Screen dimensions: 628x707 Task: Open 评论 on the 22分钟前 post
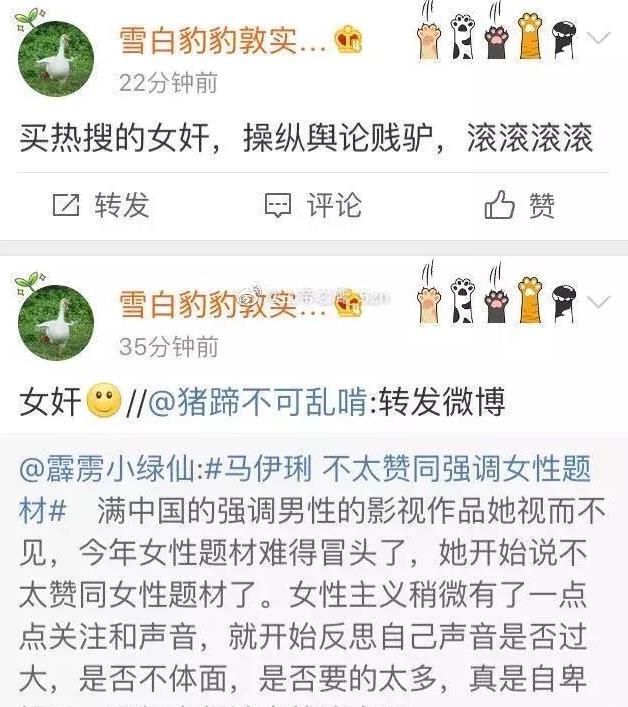(312, 205)
